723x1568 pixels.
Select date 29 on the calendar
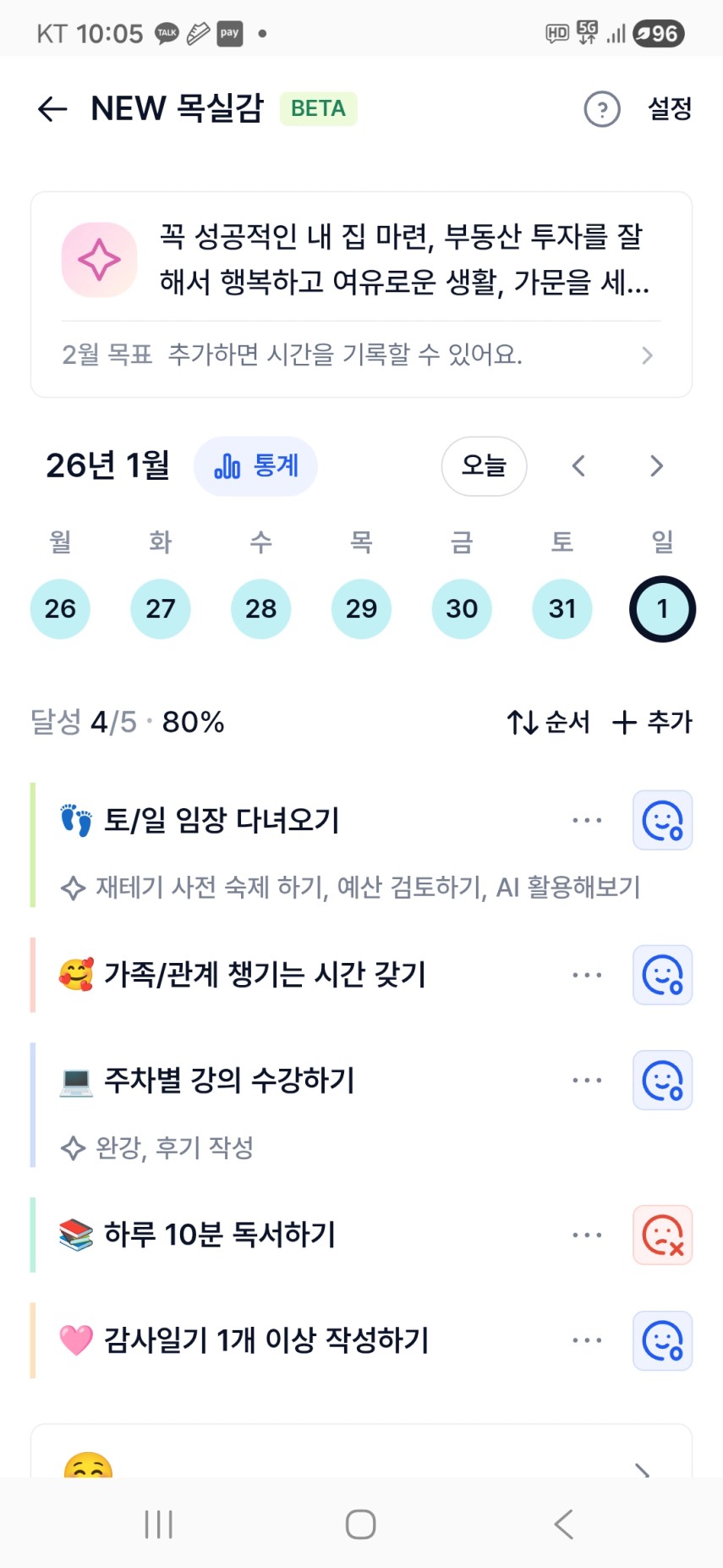click(361, 608)
